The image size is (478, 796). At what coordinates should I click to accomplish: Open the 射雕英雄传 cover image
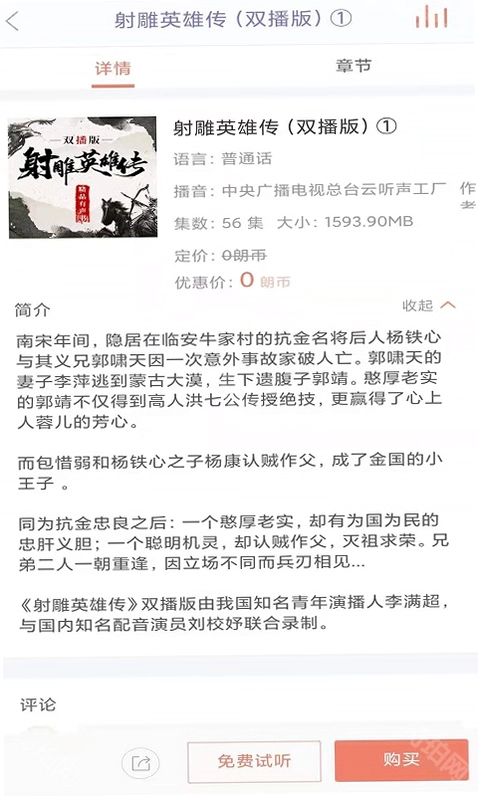[x=83, y=177]
